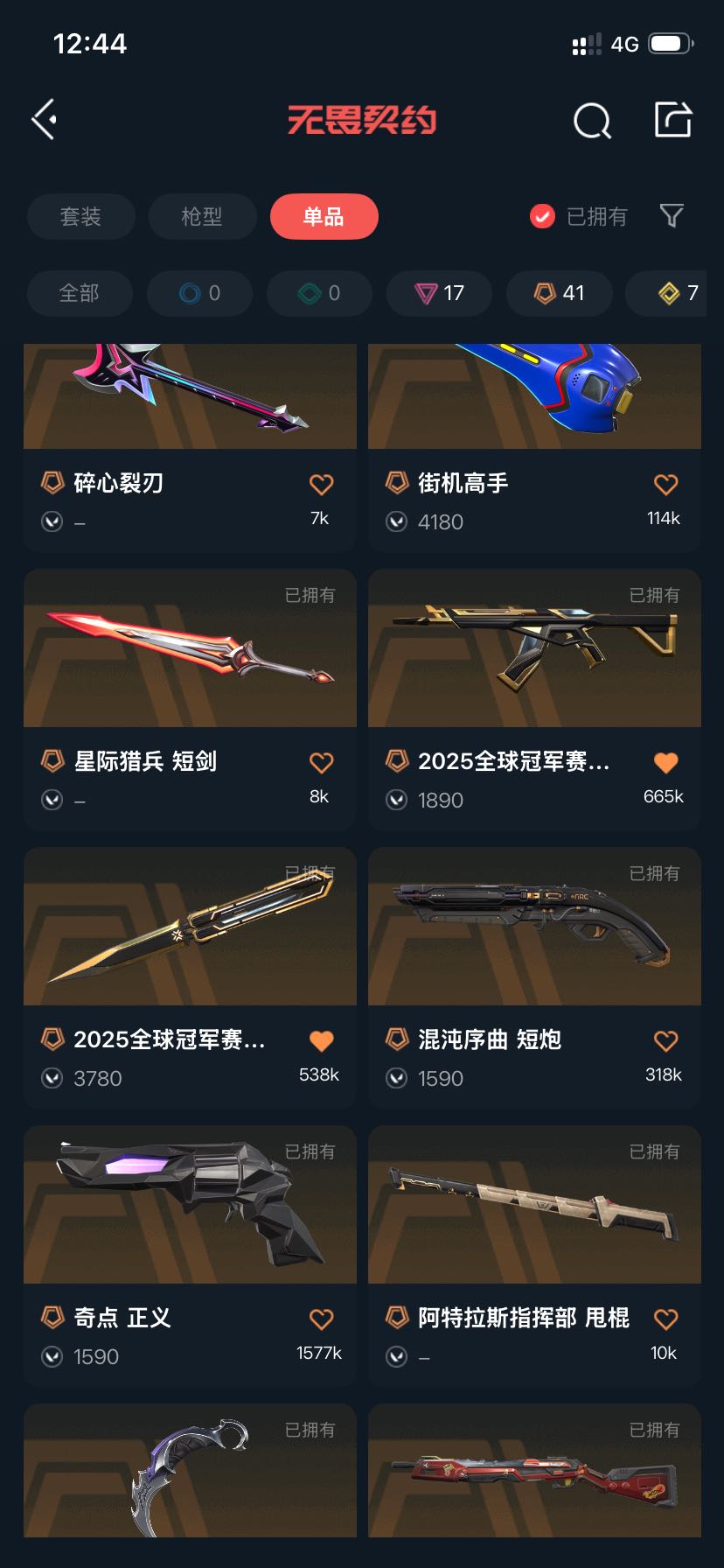The image size is (724, 1568).
Task: Like the 混沌序曲 短炮 item
Action: [665, 1040]
